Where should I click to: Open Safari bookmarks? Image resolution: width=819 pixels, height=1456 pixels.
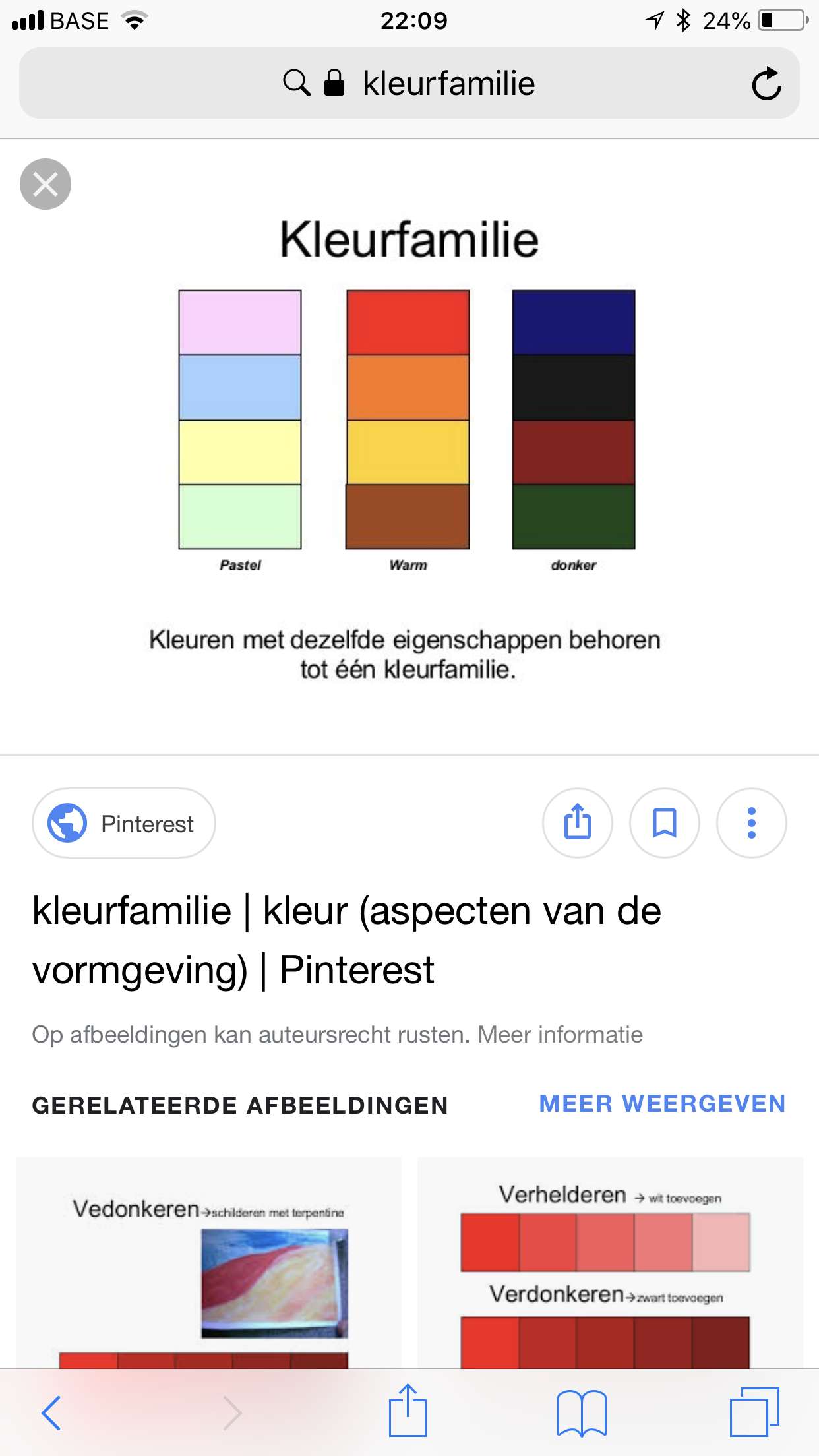click(582, 1413)
